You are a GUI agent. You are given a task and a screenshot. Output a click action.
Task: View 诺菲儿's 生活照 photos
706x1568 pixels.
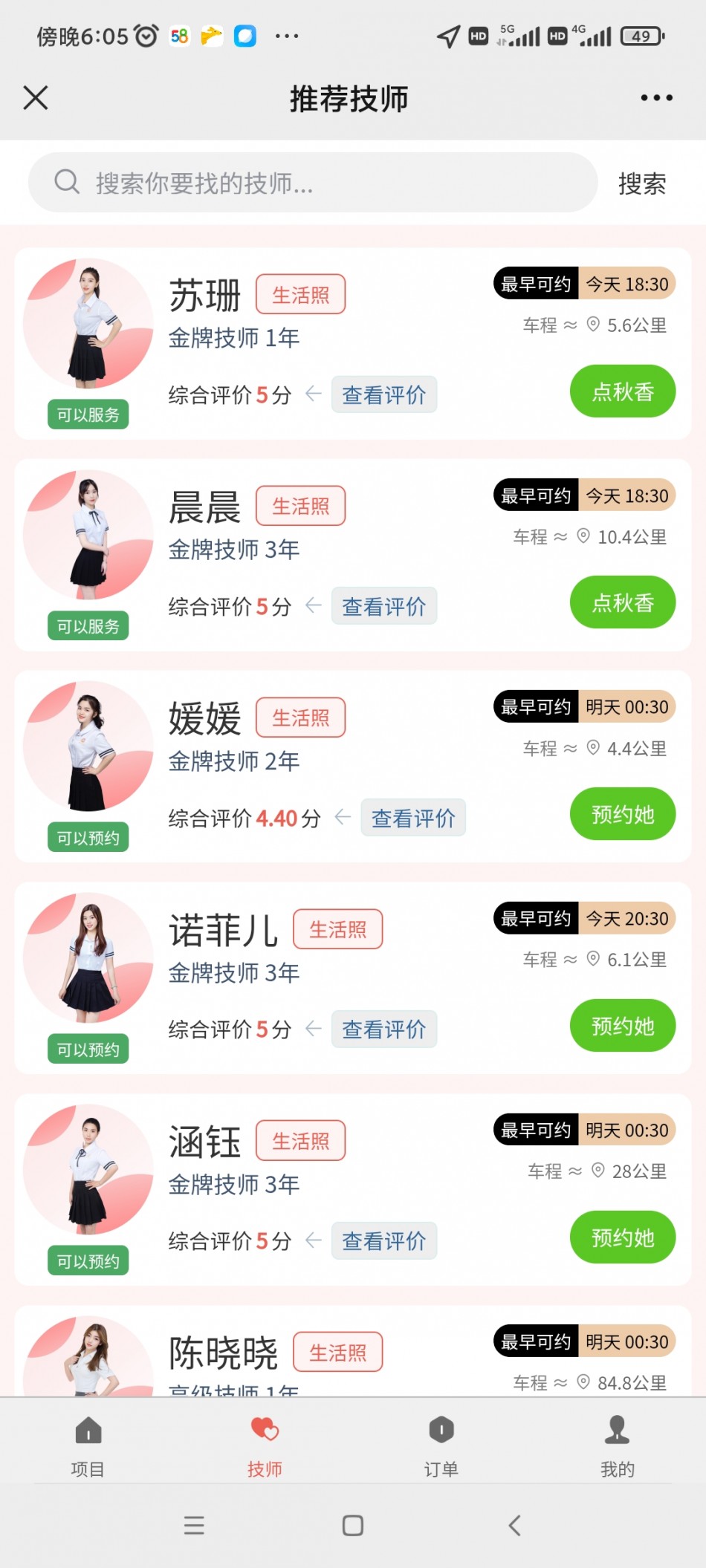click(337, 929)
